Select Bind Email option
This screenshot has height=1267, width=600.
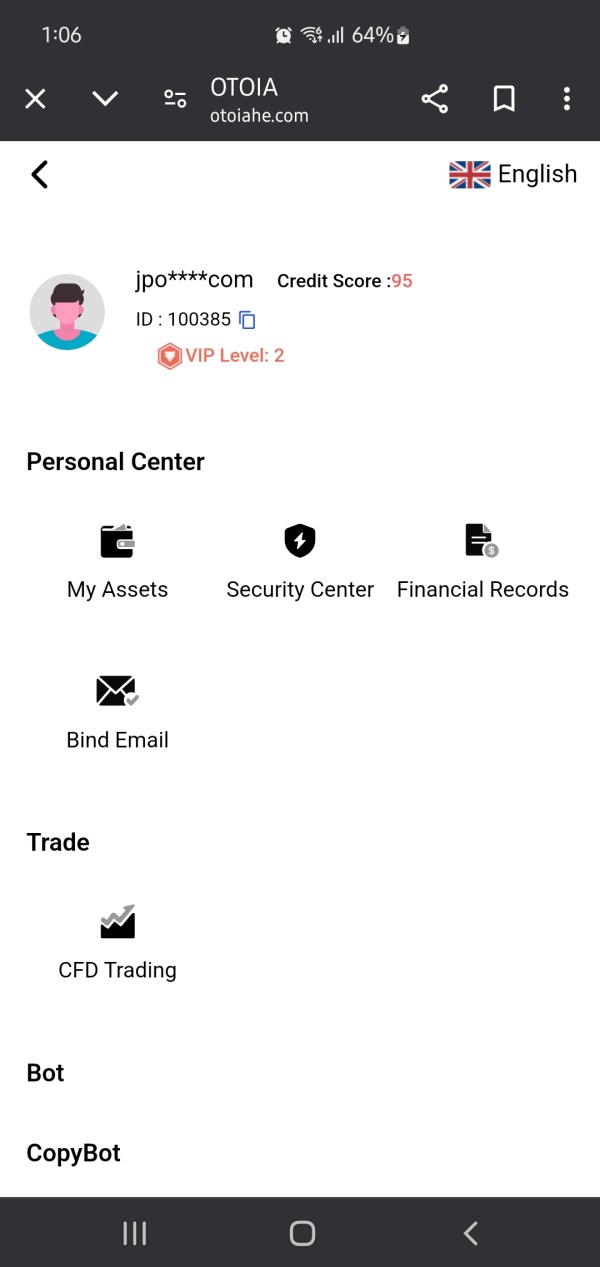click(x=117, y=712)
